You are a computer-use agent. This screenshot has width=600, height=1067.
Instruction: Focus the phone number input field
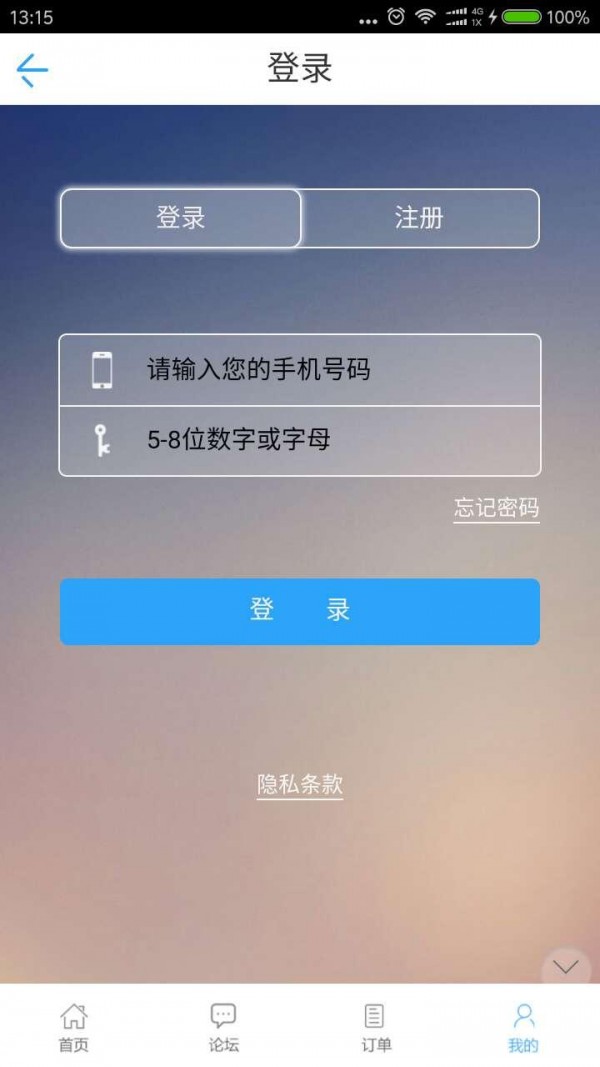click(x=330, y=370)
